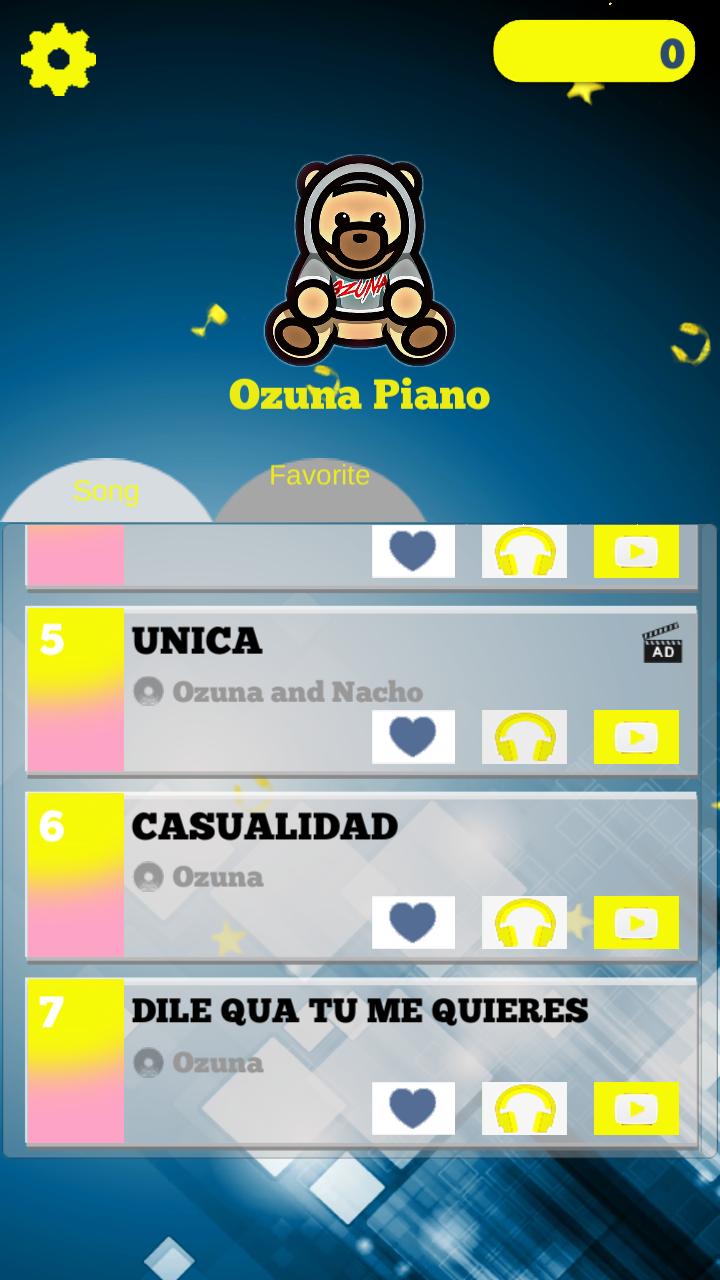
Task: Open the CASUALIDAD song row
Action: click(300, 850)
